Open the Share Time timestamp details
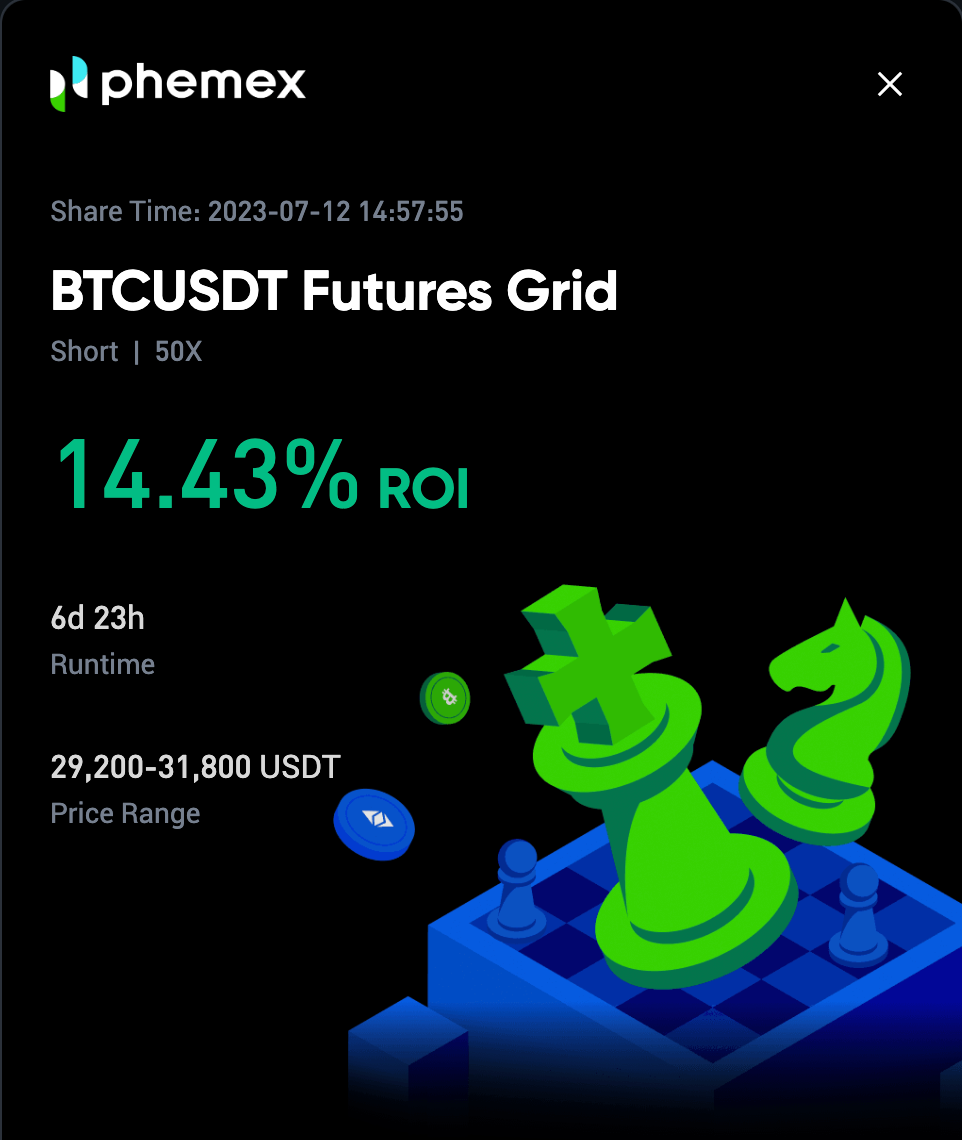Image resolution: width=962 pixels, height=1140 pixels. coord(257,211)
